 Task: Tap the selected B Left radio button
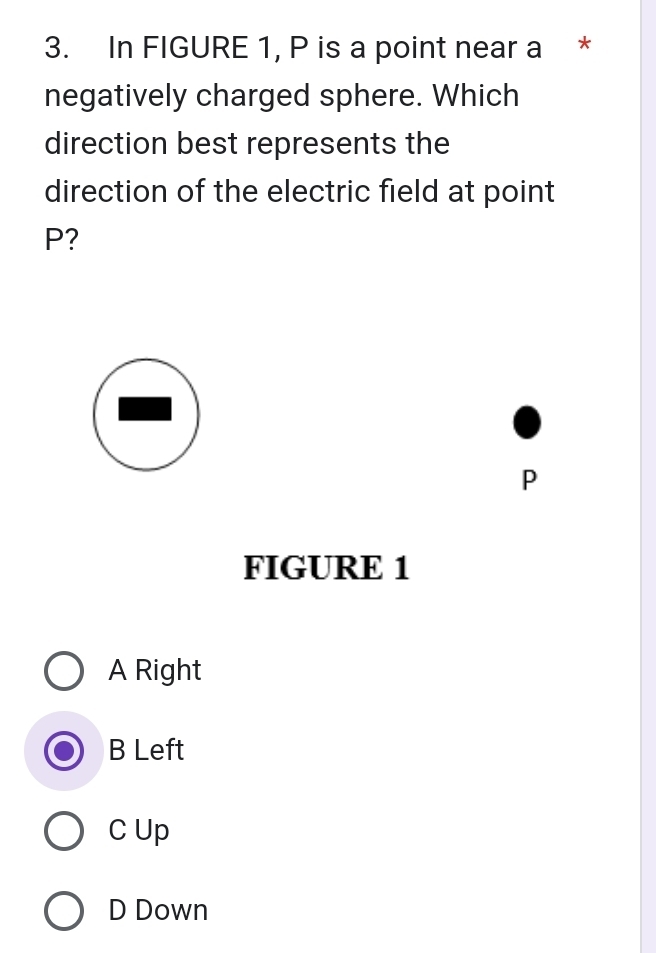(x=65, y=751)
